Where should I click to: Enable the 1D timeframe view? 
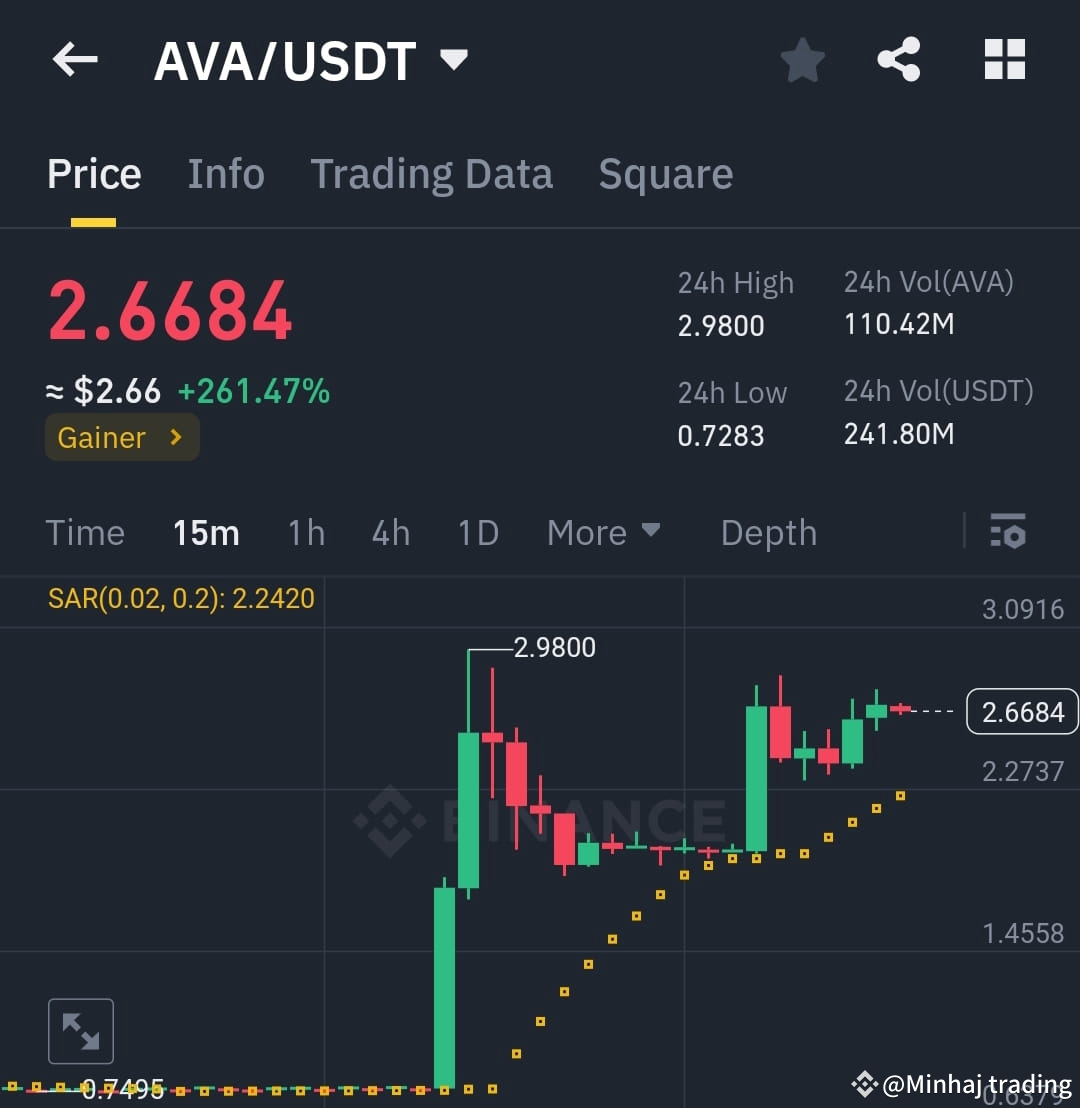coord(478,532)
